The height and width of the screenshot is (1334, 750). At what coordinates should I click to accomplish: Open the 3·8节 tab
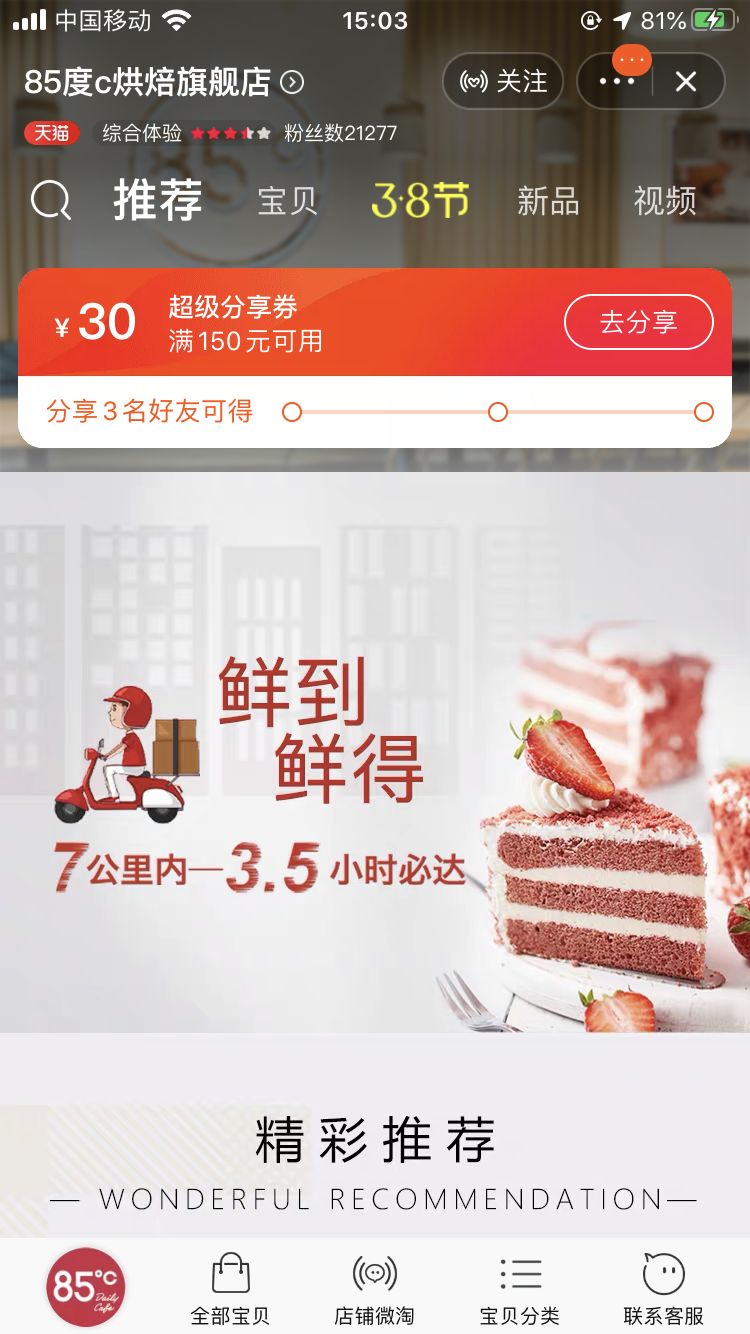(x=420, y=201)
